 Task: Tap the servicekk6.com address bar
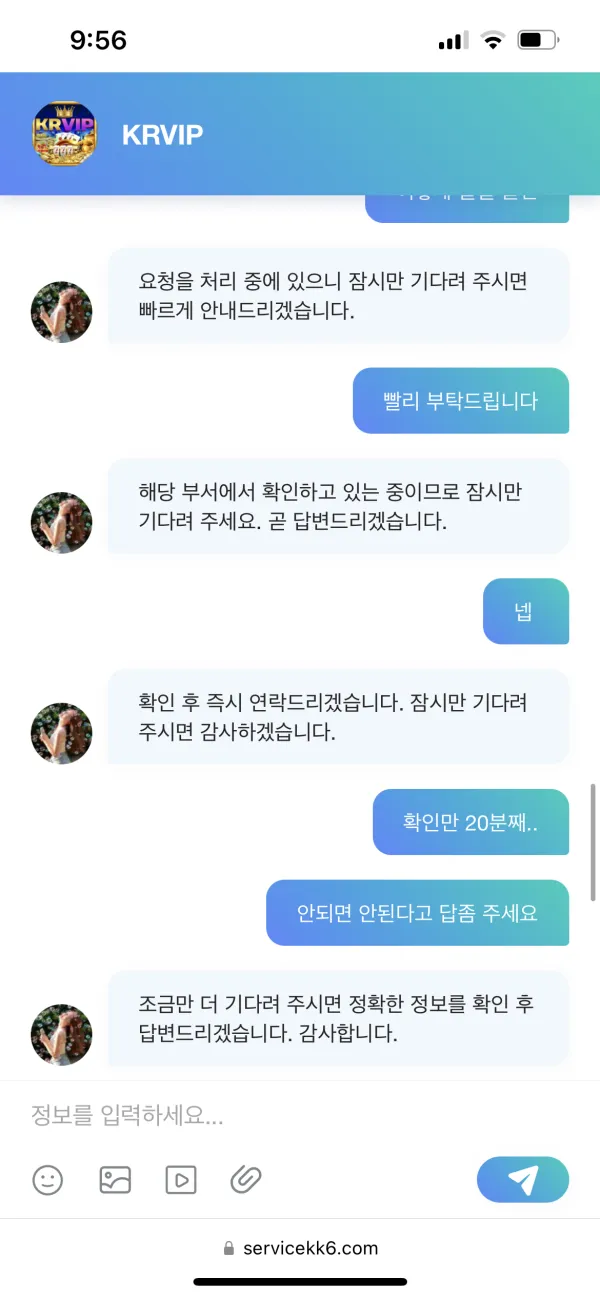pyautogui.click(x=300, y=1248)
